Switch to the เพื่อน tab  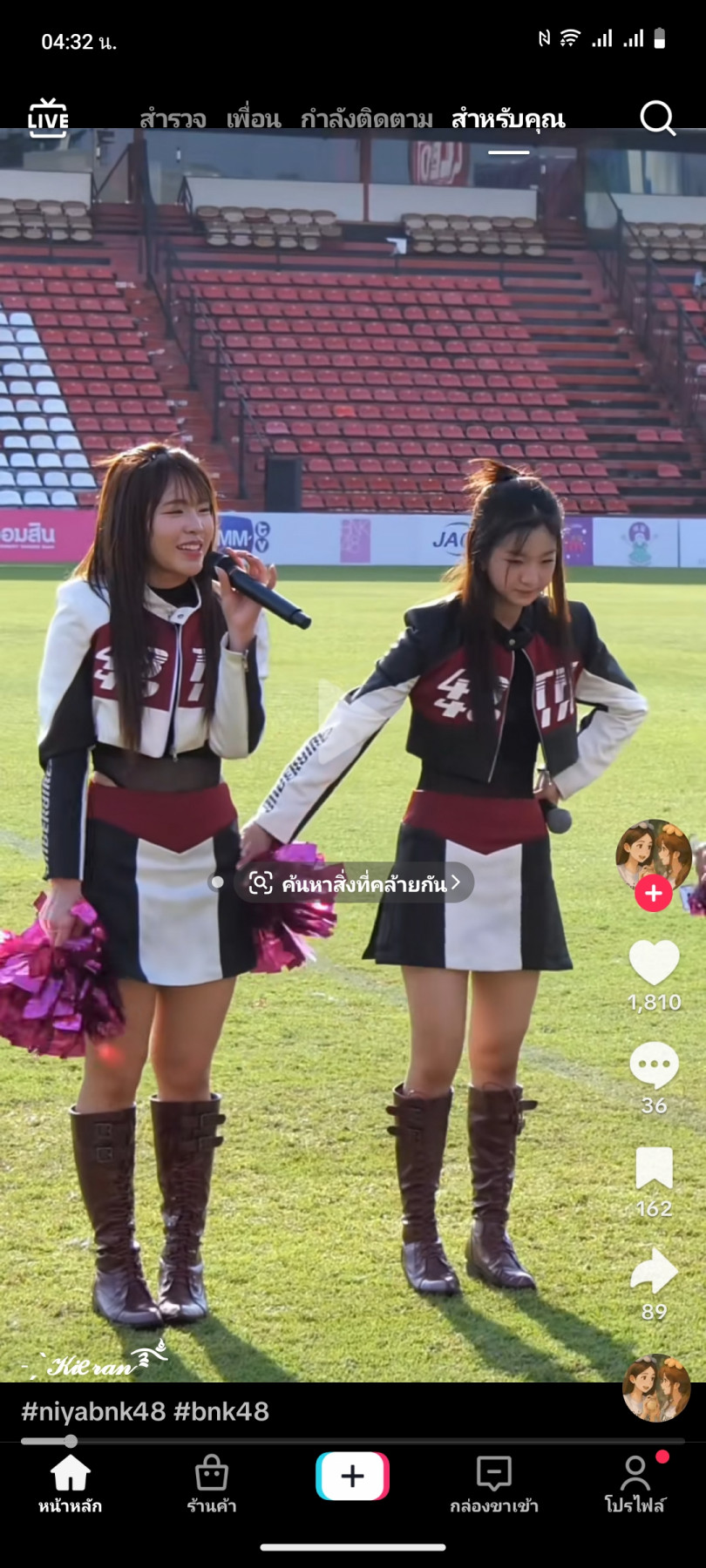point(254,119)
